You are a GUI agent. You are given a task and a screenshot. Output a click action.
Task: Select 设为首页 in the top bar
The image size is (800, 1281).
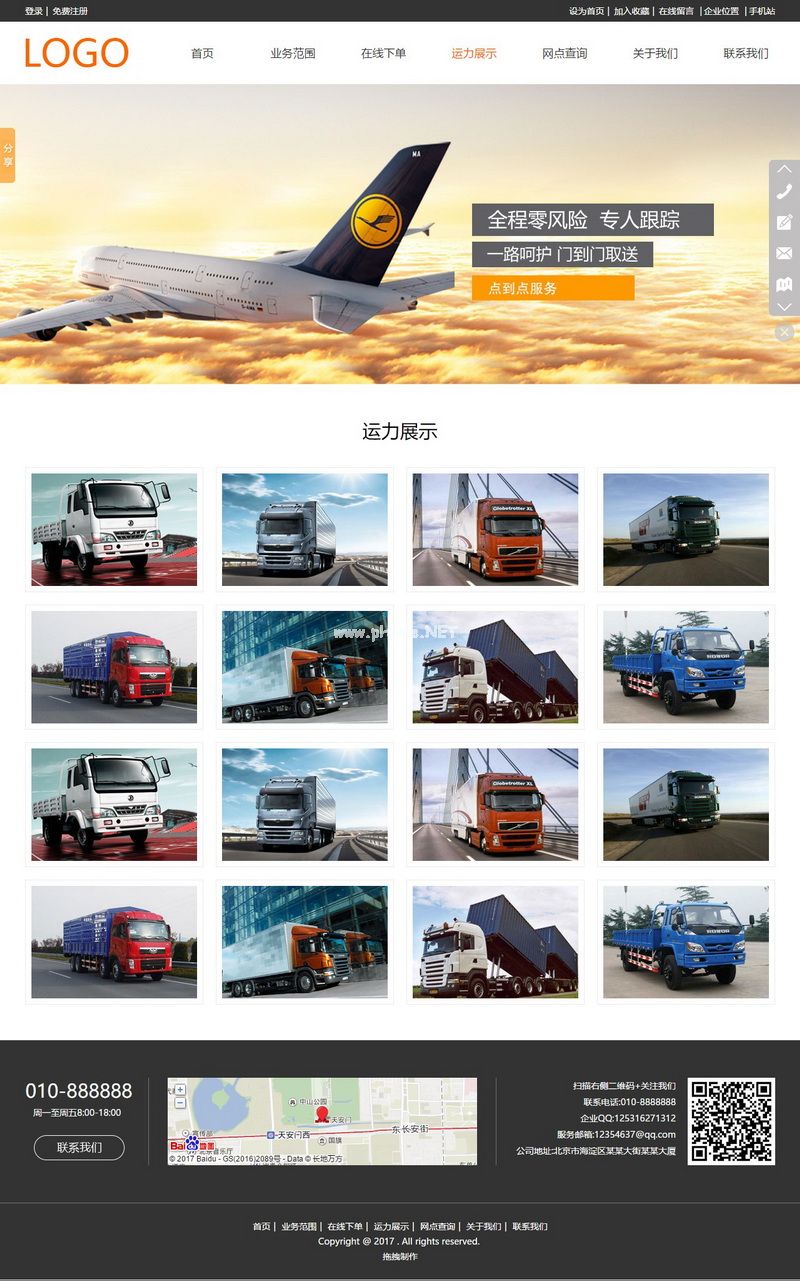click(x=586, y=11)
